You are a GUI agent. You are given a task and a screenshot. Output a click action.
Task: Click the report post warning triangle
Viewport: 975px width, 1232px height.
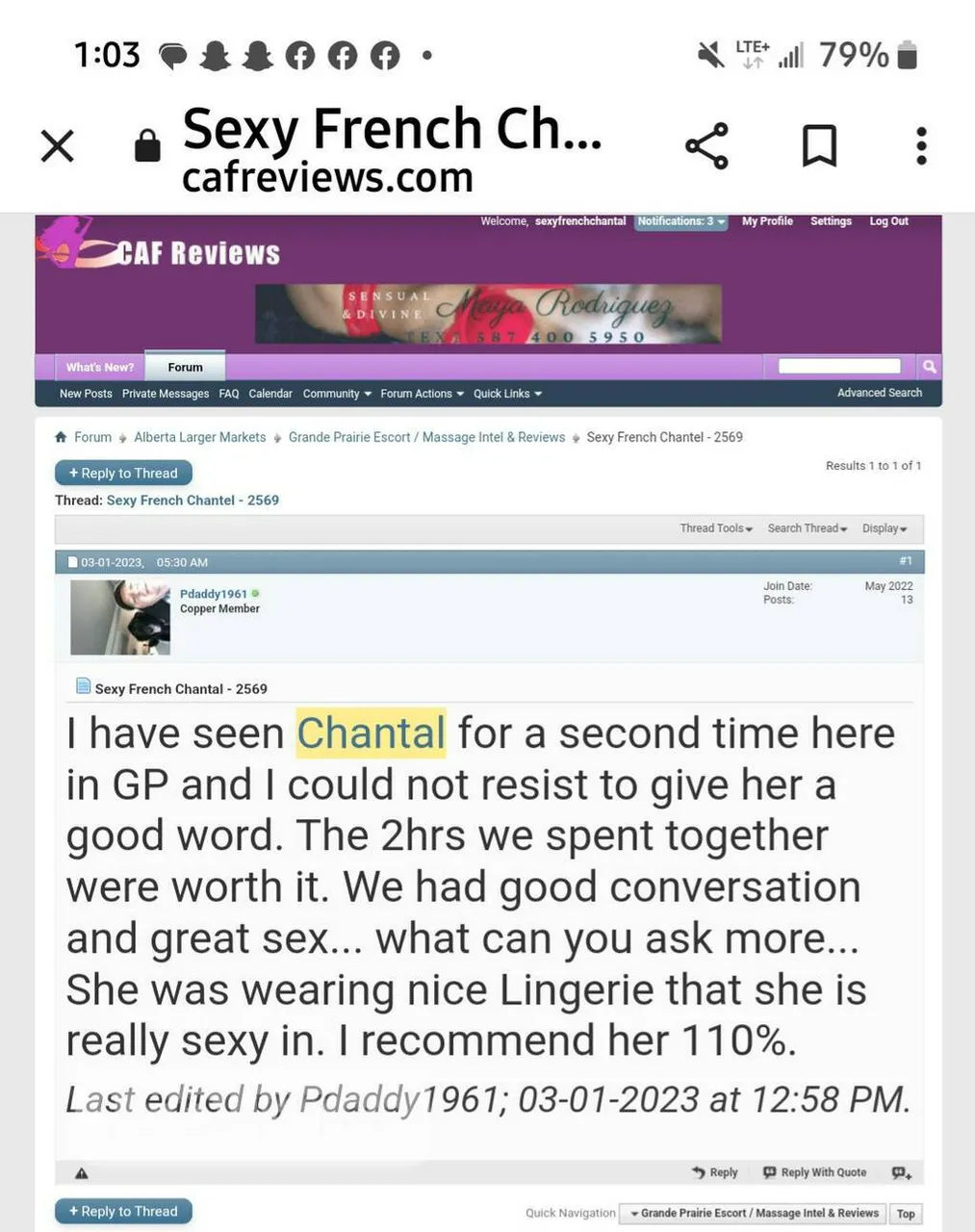pyautogui.click(x=81, y=1172)
